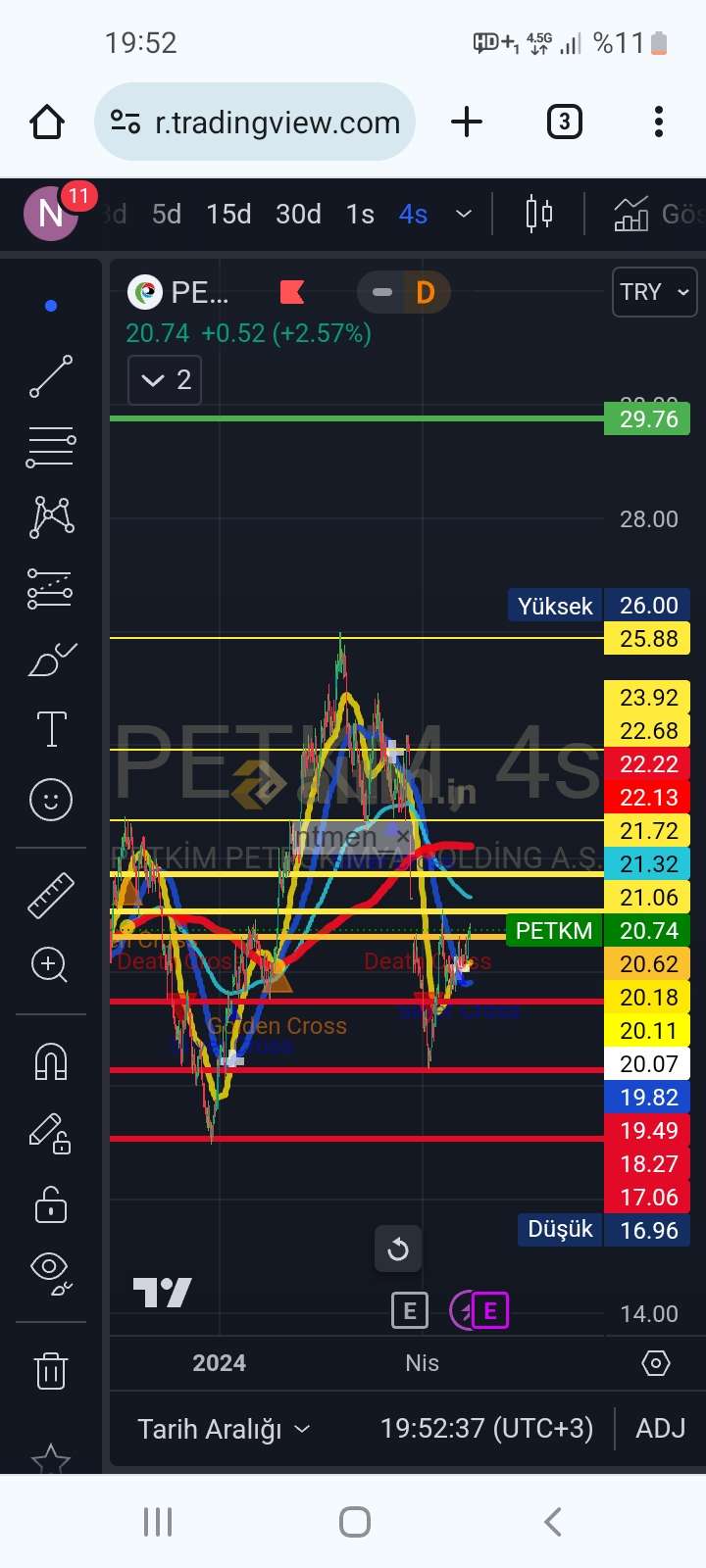Open the candlestick chart type selector
706x1568 pixels.
pyautogui.click(x=538, y=214)
